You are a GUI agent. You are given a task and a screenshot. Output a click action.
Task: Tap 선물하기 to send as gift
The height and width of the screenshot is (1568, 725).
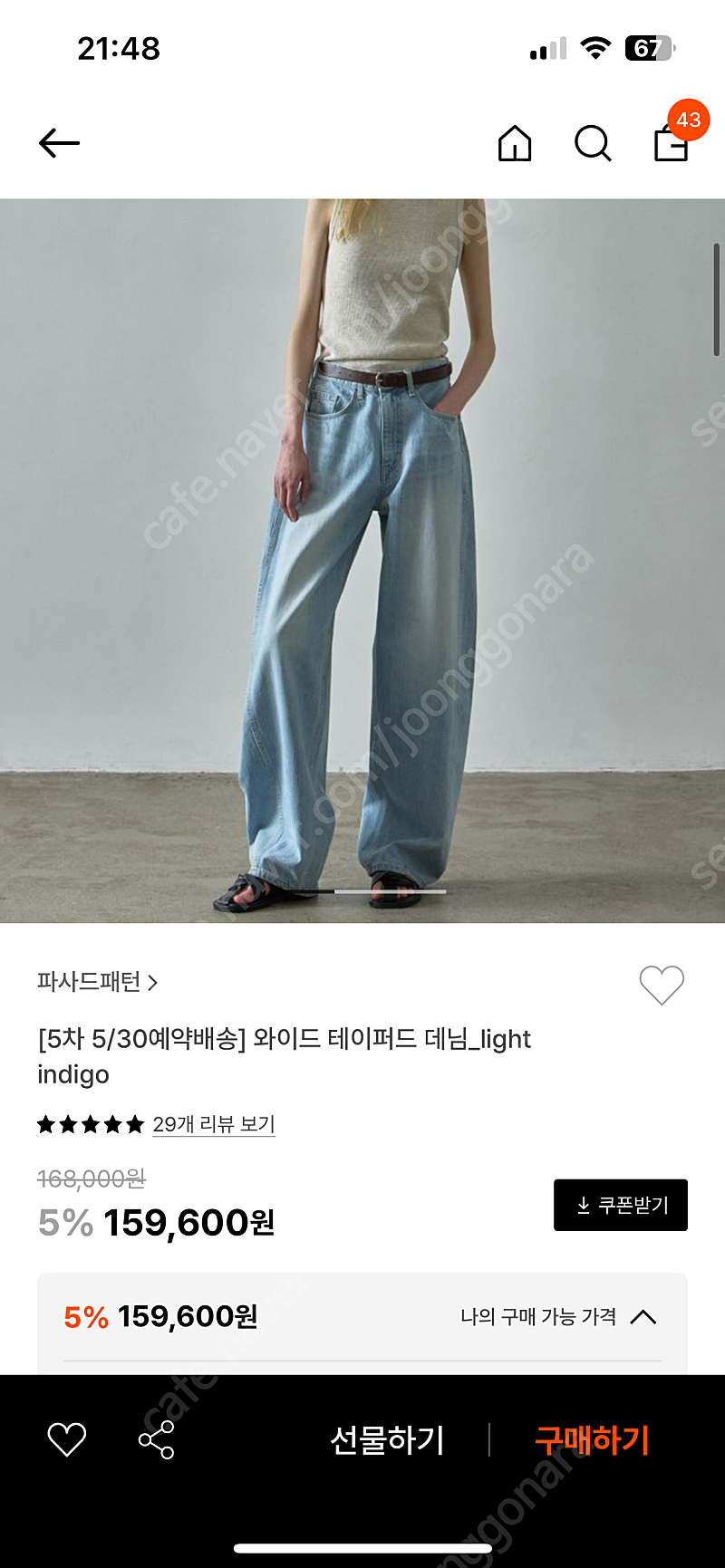coord(387,1439)
